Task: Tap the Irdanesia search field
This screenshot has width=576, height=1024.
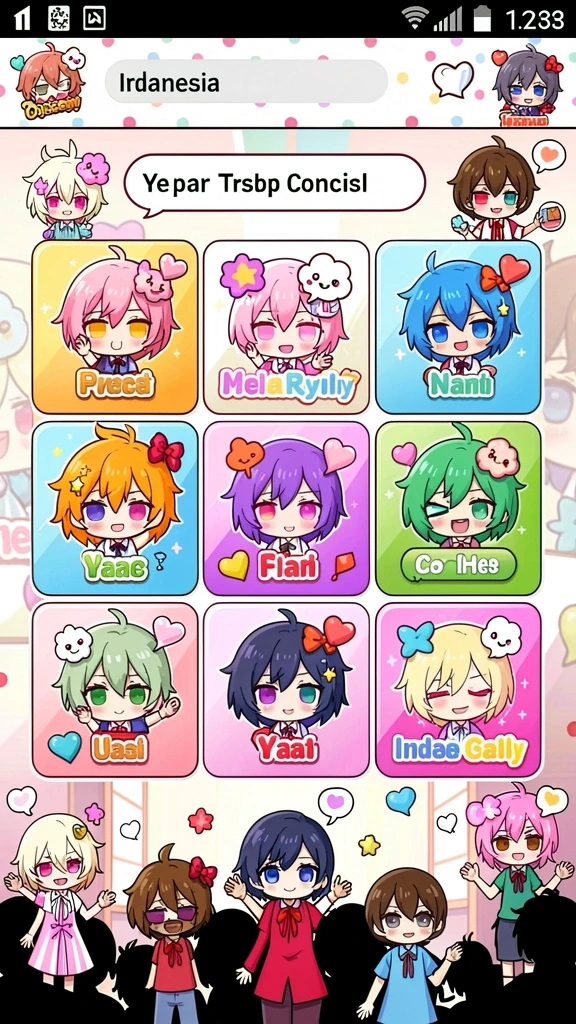Action: pyautogui.click(x=246, y=82)
